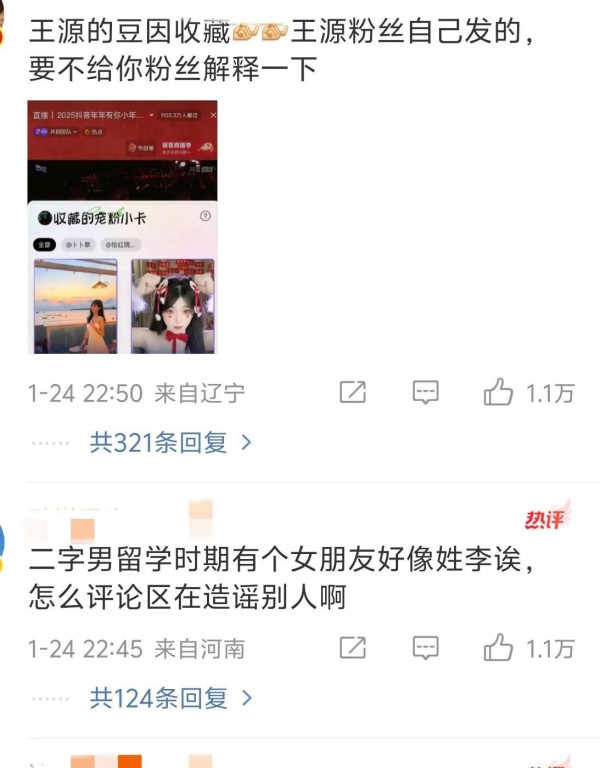
Task: Reply to the comment from 河南
Action: pyautogui.click(x=426, y=648)
